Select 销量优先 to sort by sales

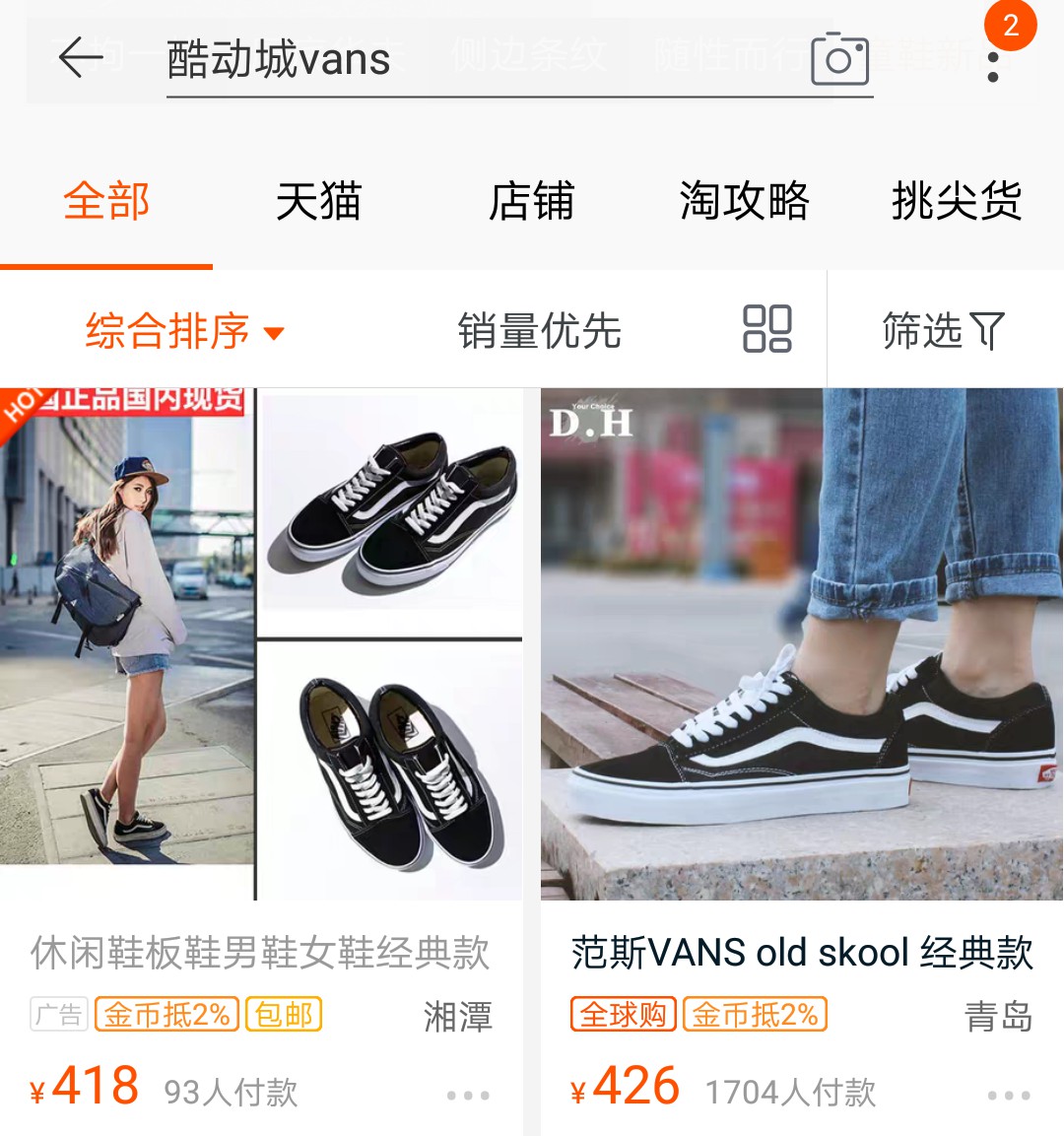click(x=541, y=332)
